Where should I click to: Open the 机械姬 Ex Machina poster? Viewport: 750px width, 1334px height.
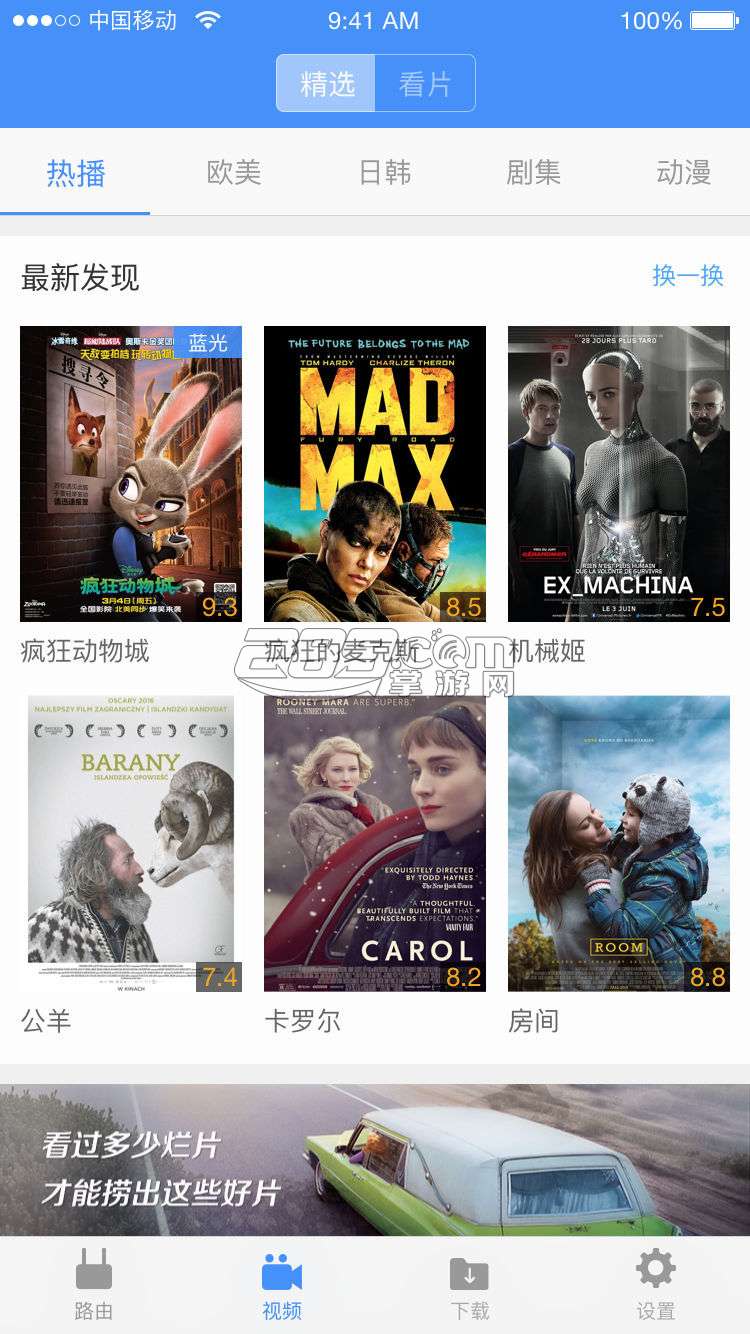[619, 473]
